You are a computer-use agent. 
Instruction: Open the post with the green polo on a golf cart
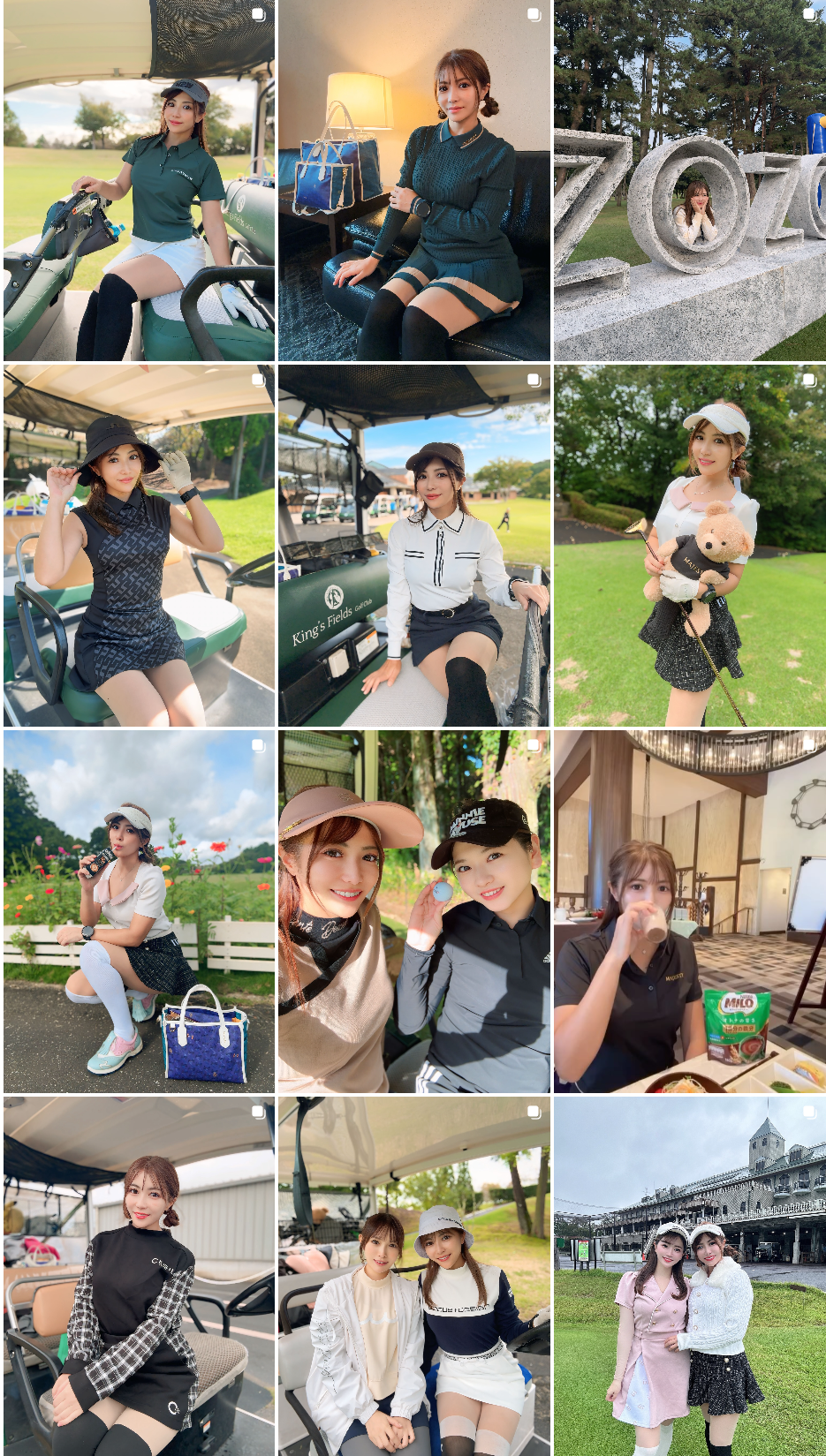point(139,180)
